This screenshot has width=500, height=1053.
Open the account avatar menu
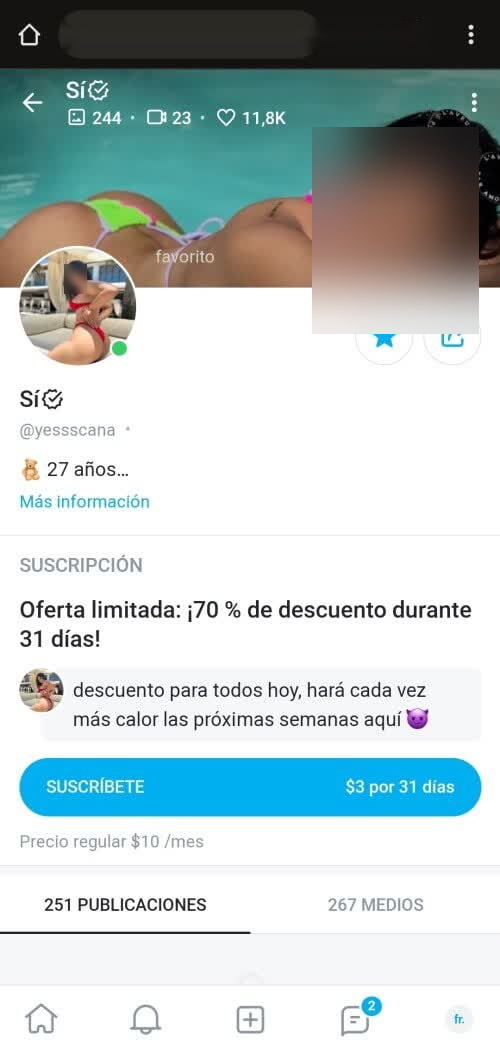[459, 1020]
